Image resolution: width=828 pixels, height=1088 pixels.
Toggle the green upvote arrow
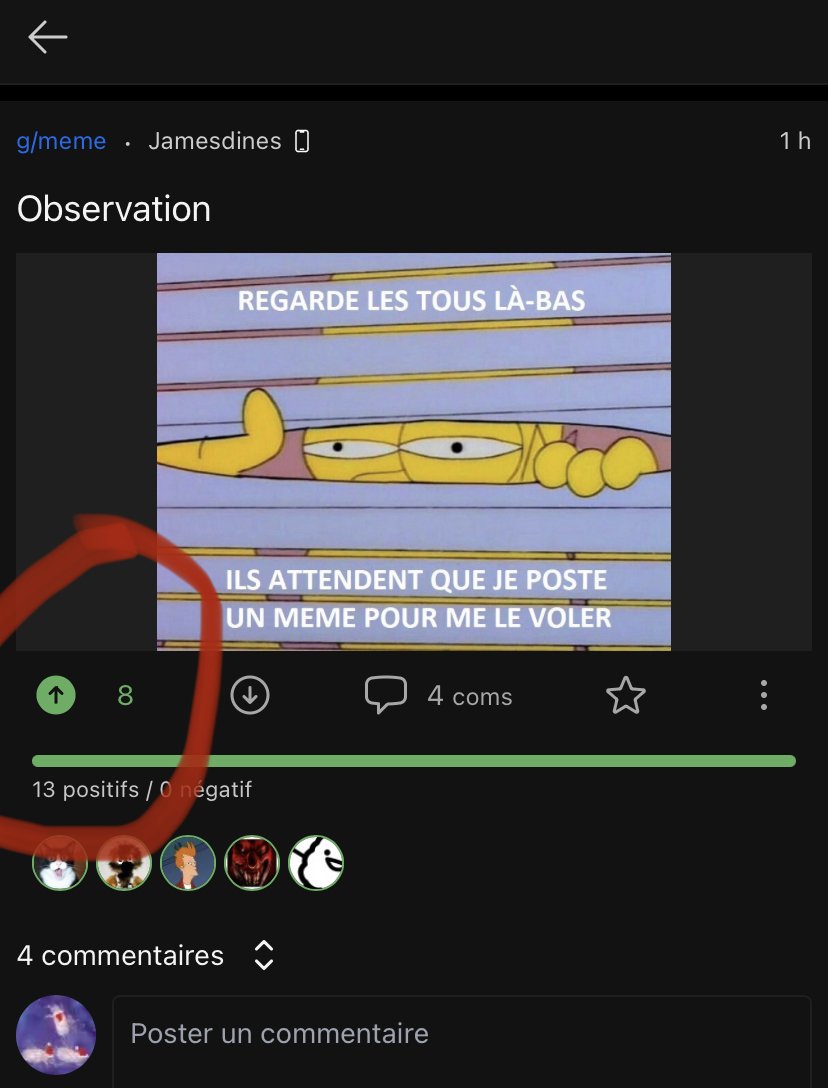(56, 695)
